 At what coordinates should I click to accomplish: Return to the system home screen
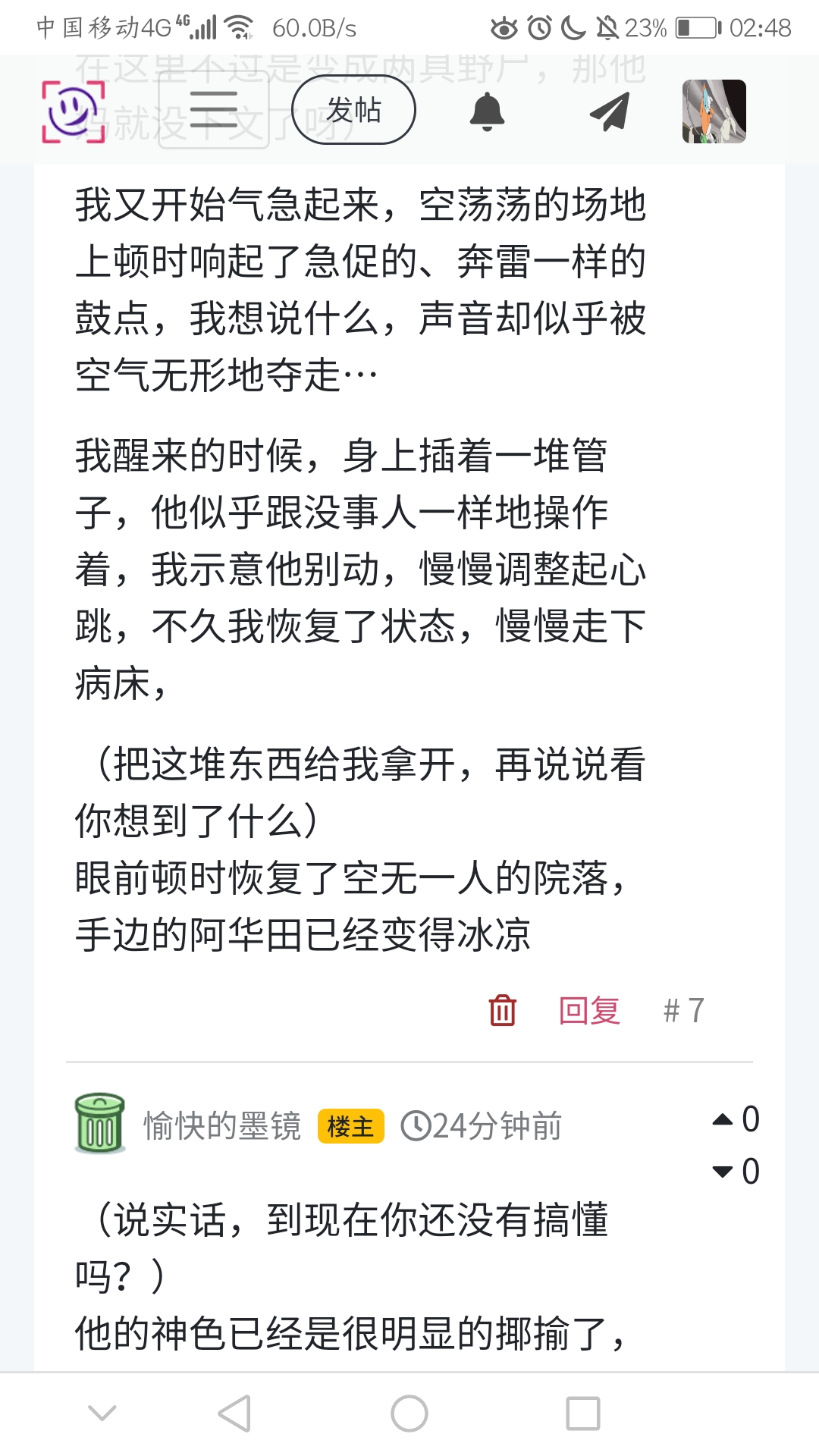tap(409, 1414)
